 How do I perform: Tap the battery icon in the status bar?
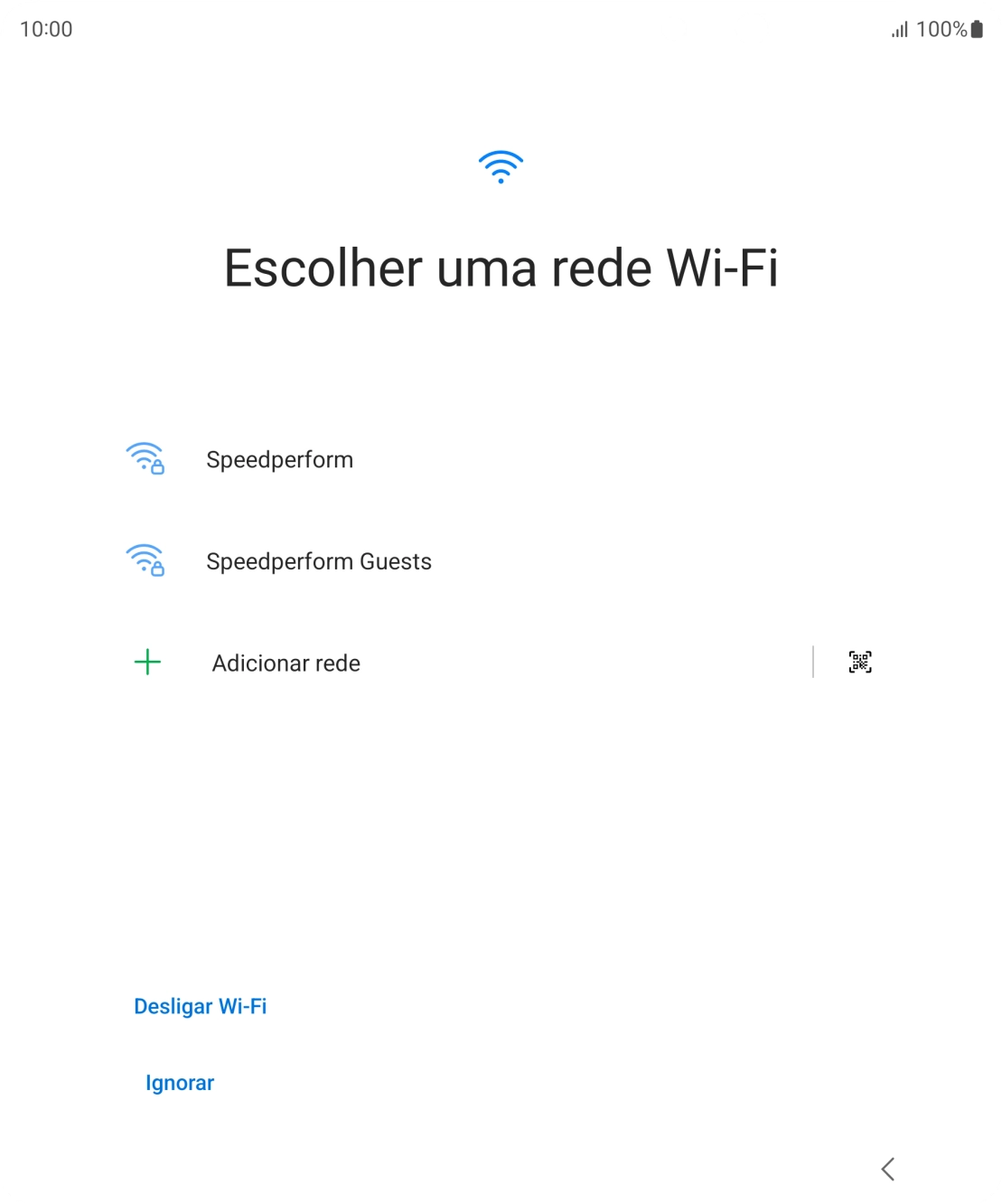tap(976, 29)
